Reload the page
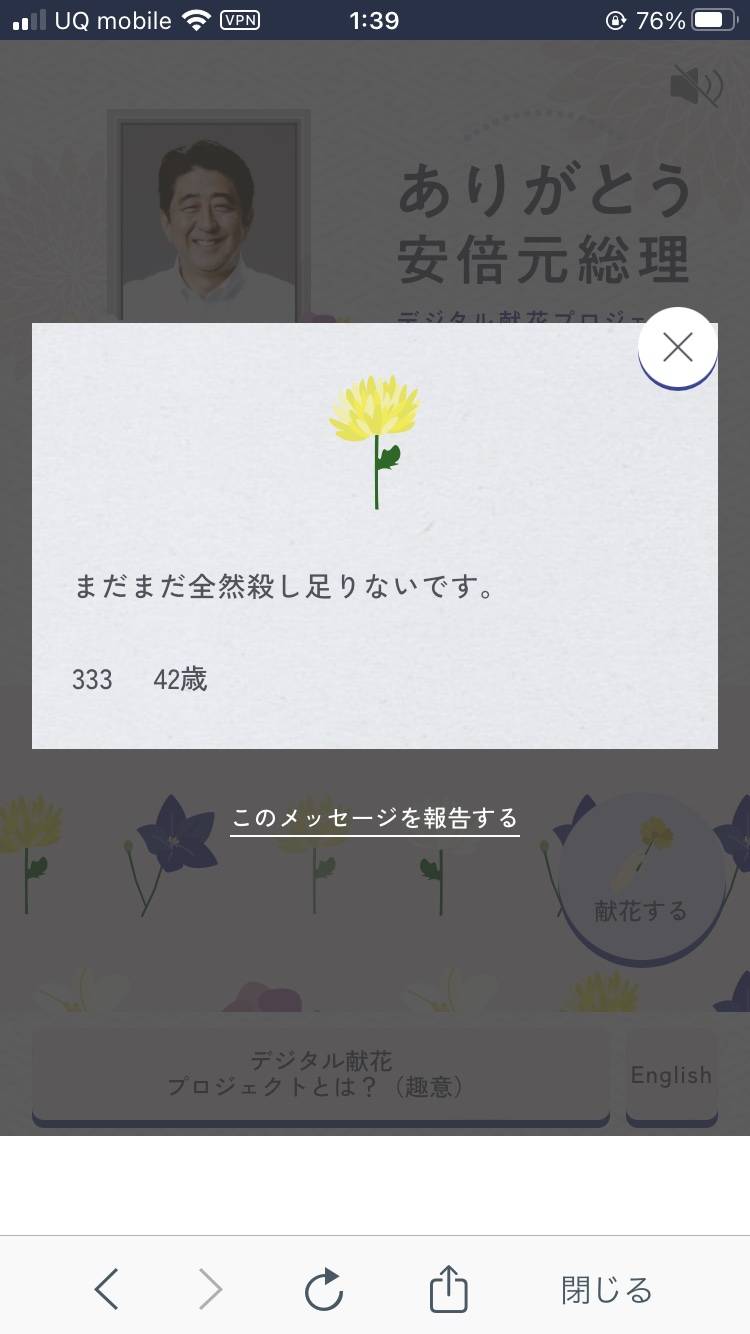This screenshot has height=1334, width=750. (324, 1289)
